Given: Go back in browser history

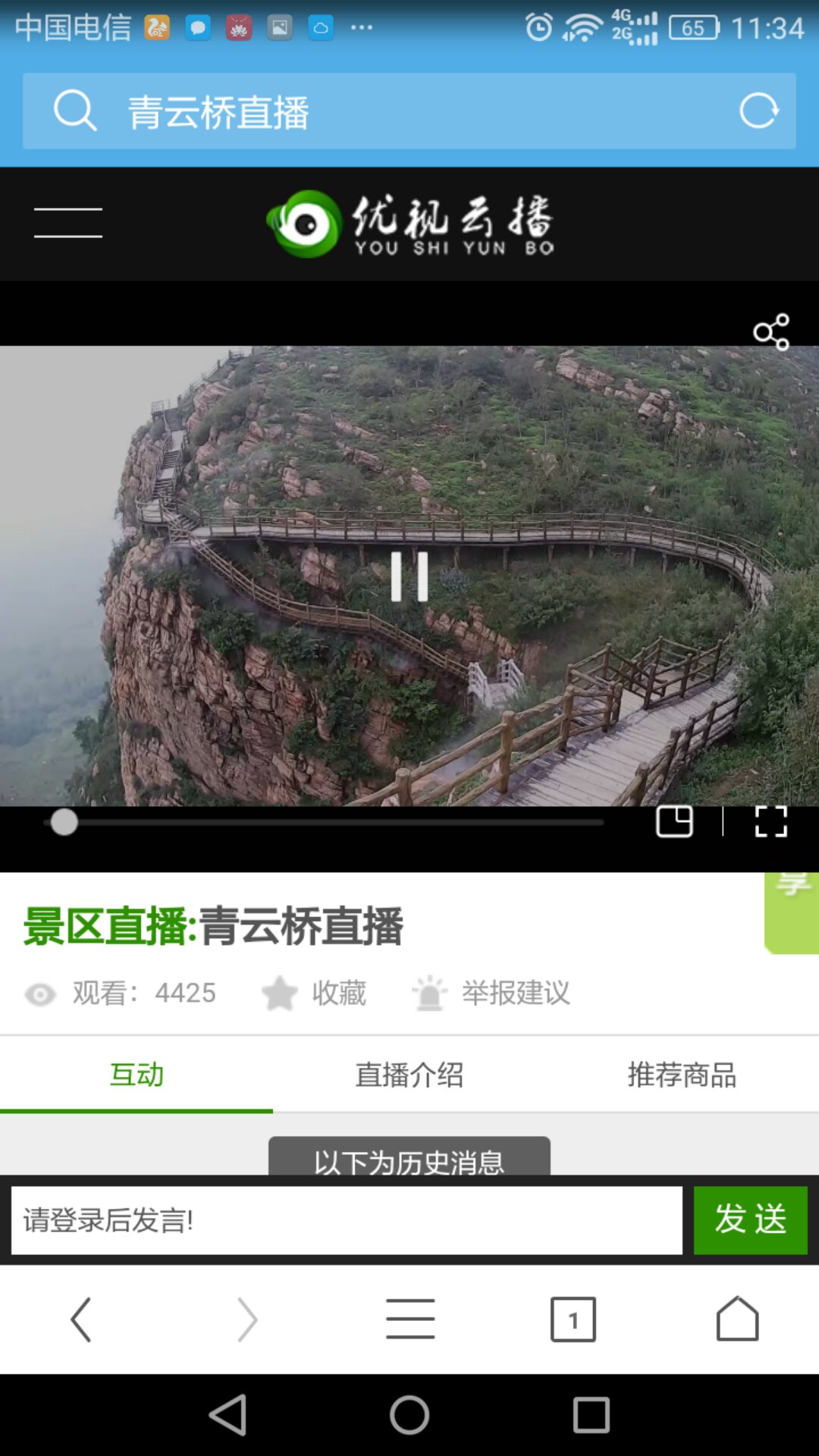Looking at the screenshot, I should 81,1319.
